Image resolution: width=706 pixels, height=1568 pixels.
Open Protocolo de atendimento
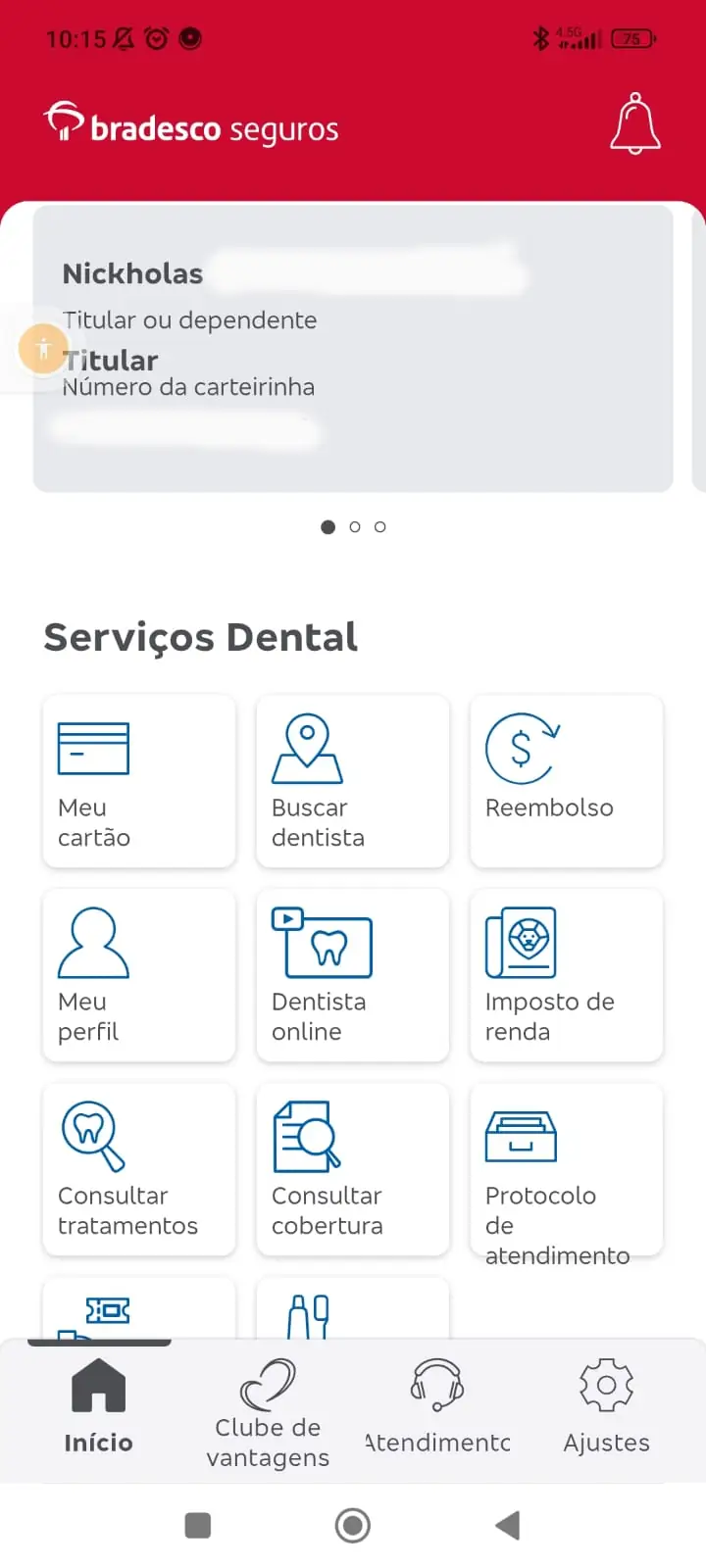point(566,1169)
